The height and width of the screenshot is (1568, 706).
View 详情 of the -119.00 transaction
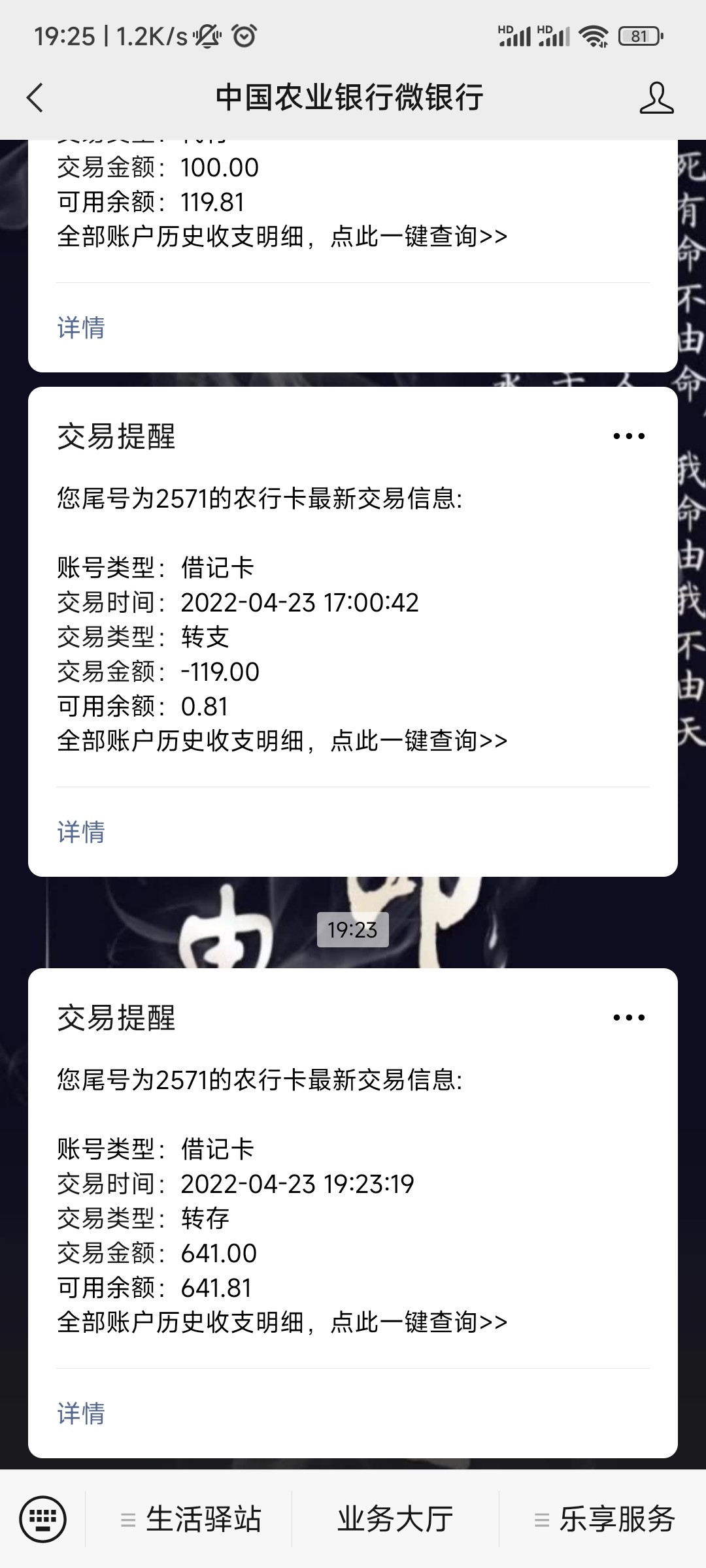[81, 832]
